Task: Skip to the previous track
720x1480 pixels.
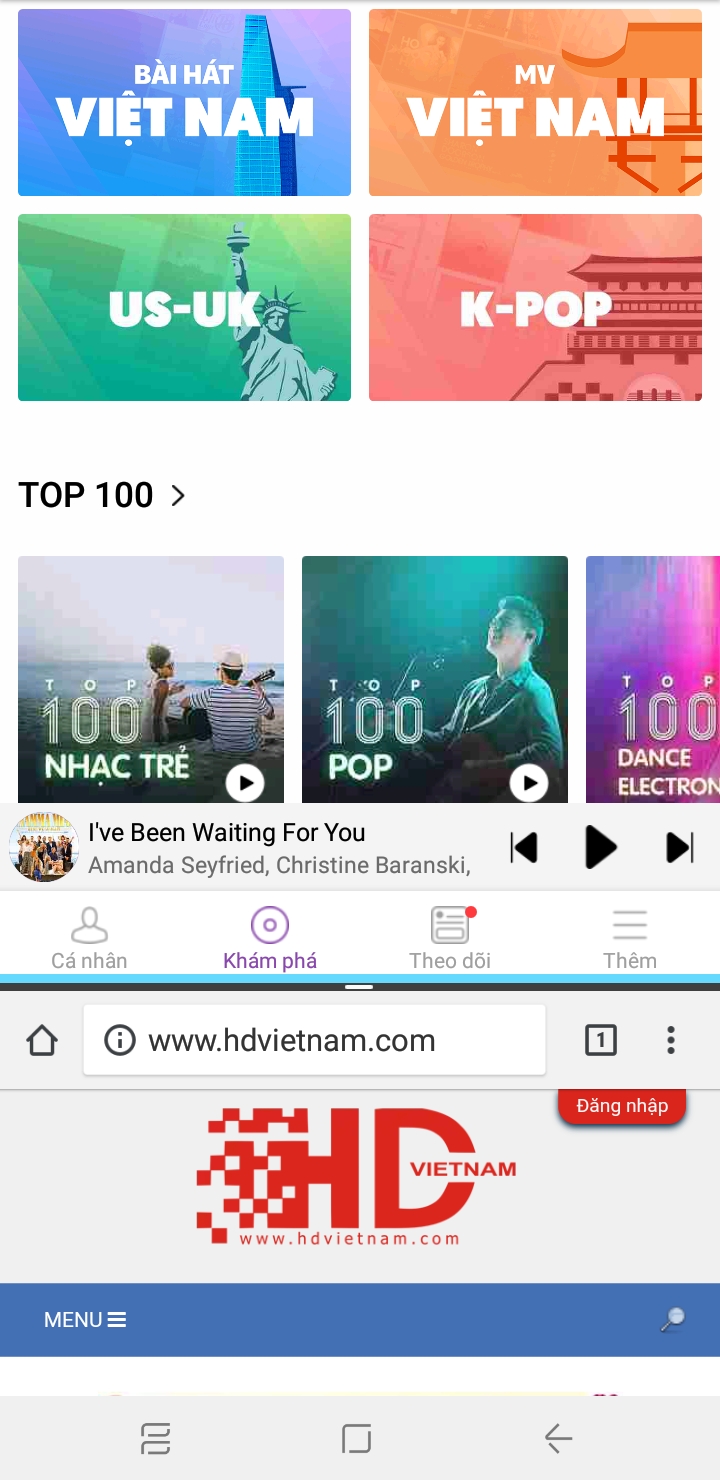Action: (525, 848)
